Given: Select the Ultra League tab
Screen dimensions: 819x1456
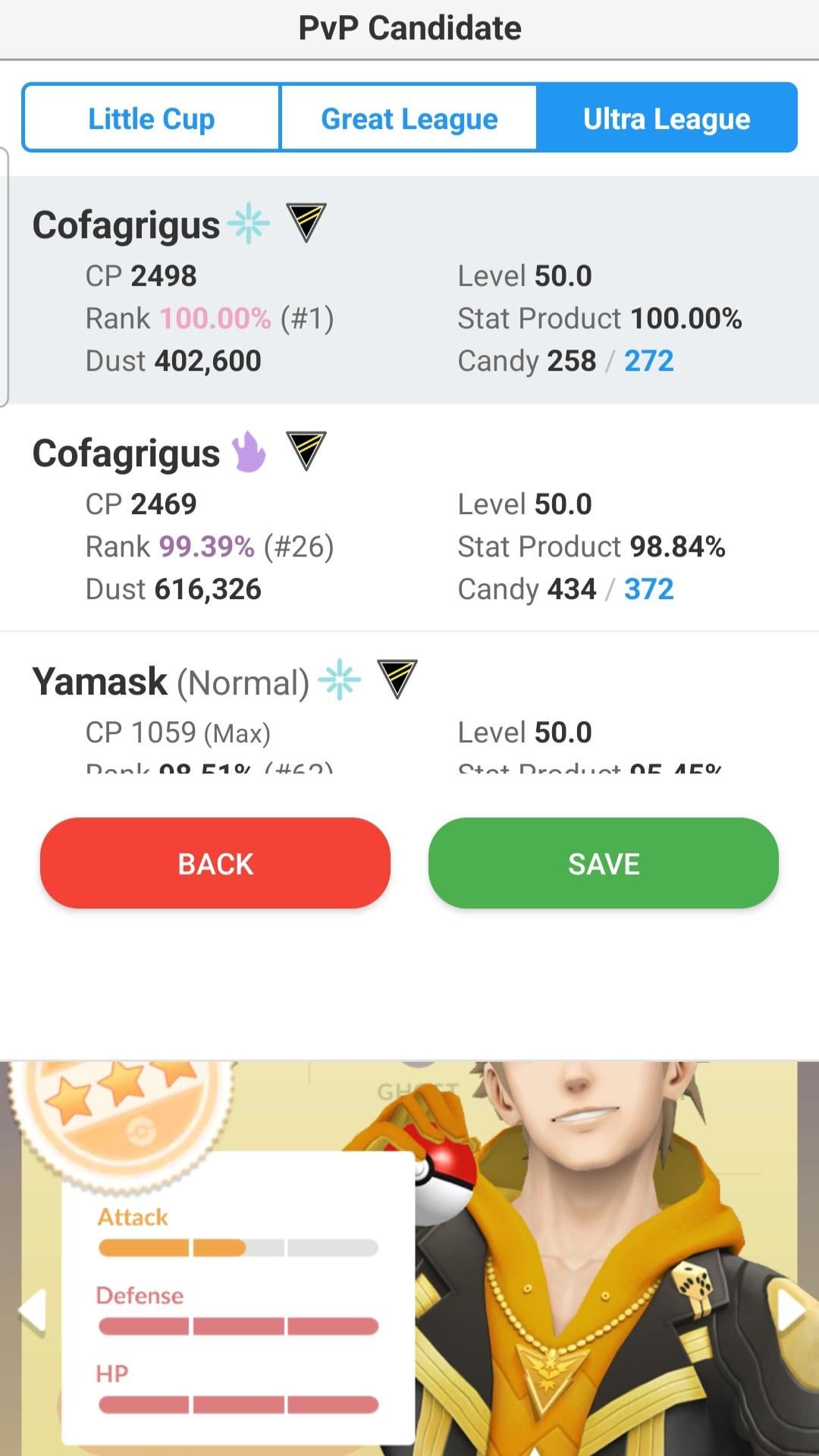Looking at the screenshot, I should [x=666, y=118].
